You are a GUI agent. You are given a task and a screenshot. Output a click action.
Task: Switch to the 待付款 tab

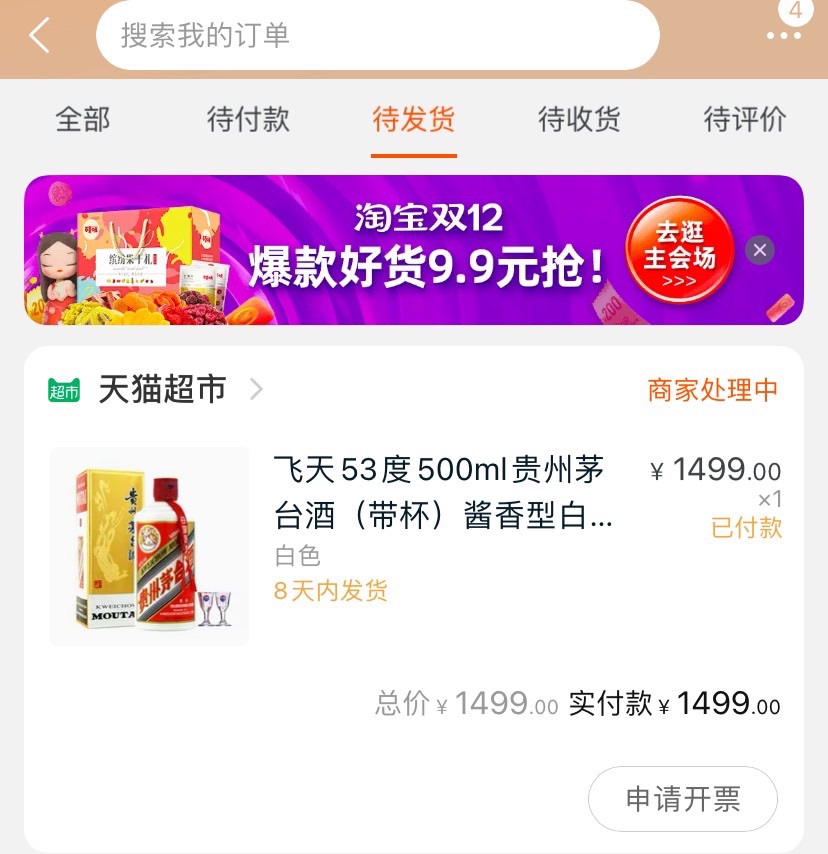[x=248, y=120]
